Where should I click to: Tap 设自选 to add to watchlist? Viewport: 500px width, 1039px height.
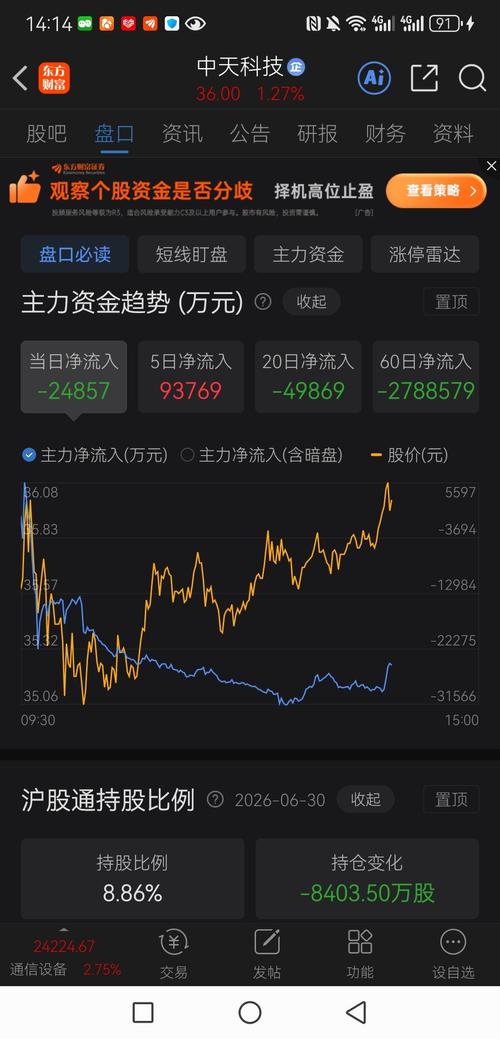(x=454, y=954)
